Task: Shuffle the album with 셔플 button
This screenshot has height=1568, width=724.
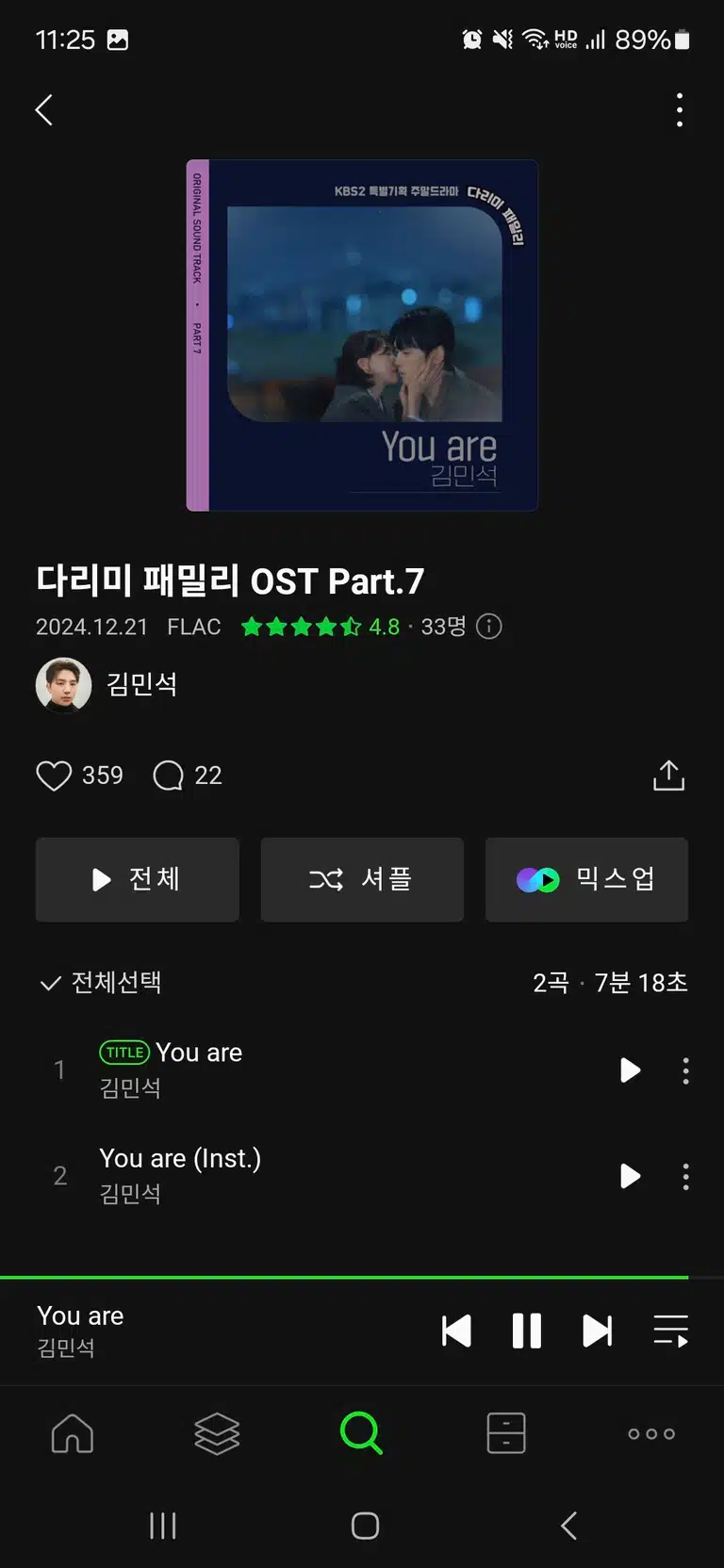Action: click(x=362, y=879)
